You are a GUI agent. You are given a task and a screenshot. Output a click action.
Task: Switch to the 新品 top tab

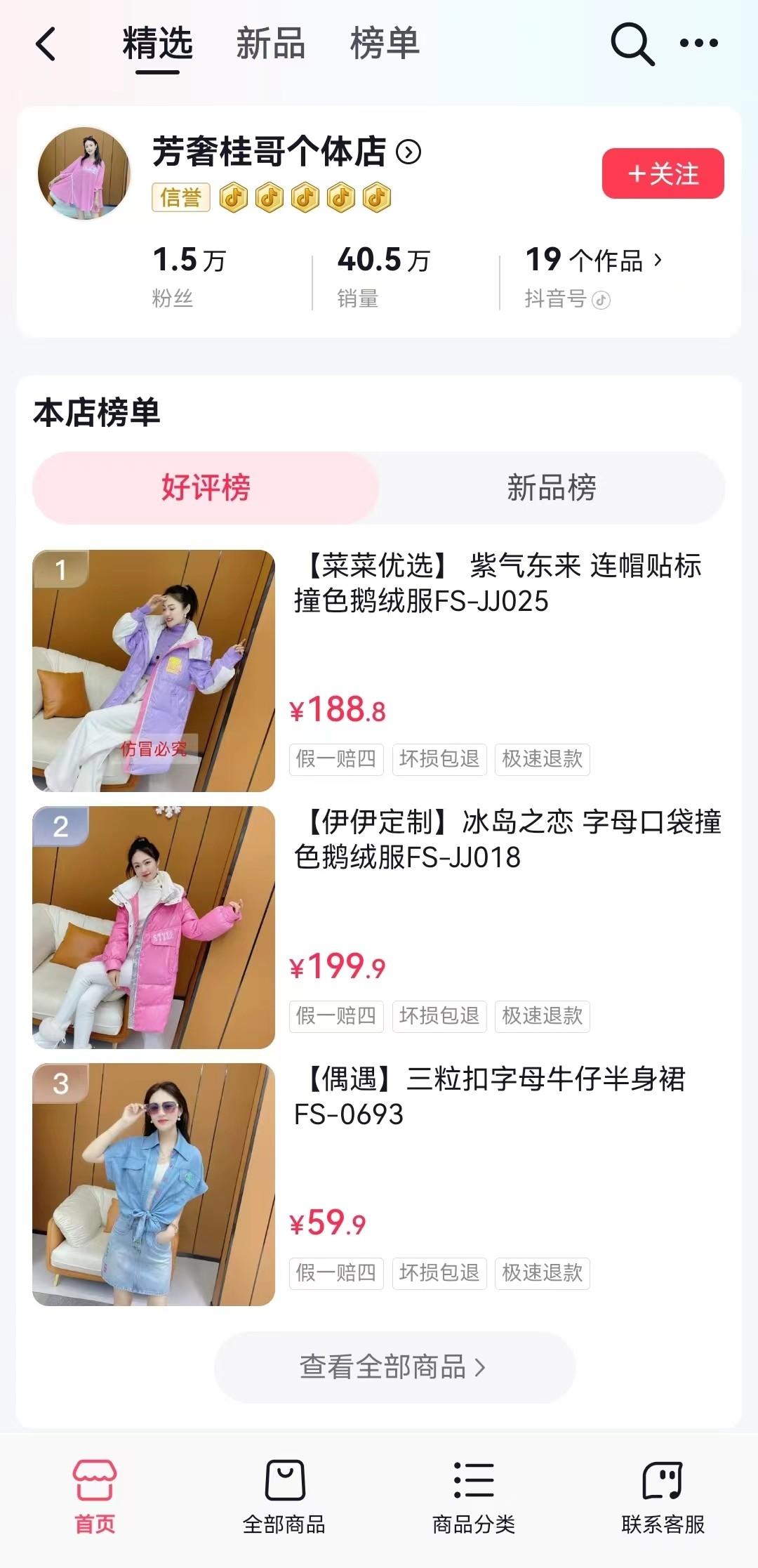(270, 44)
